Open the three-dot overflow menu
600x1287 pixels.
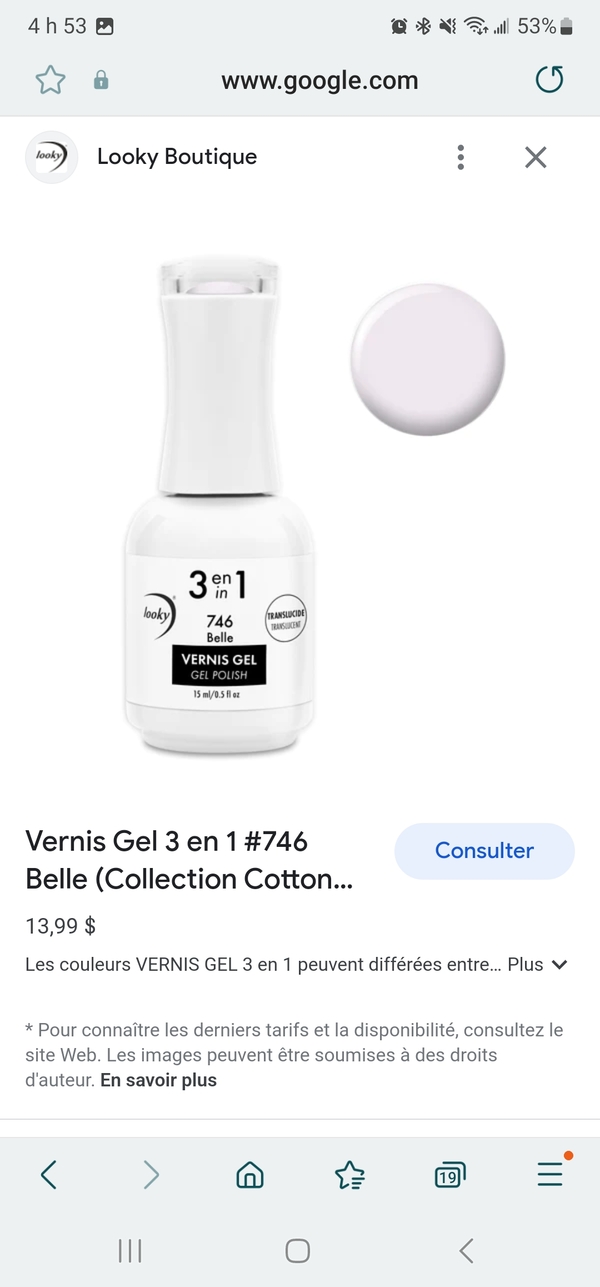(460, 157)
